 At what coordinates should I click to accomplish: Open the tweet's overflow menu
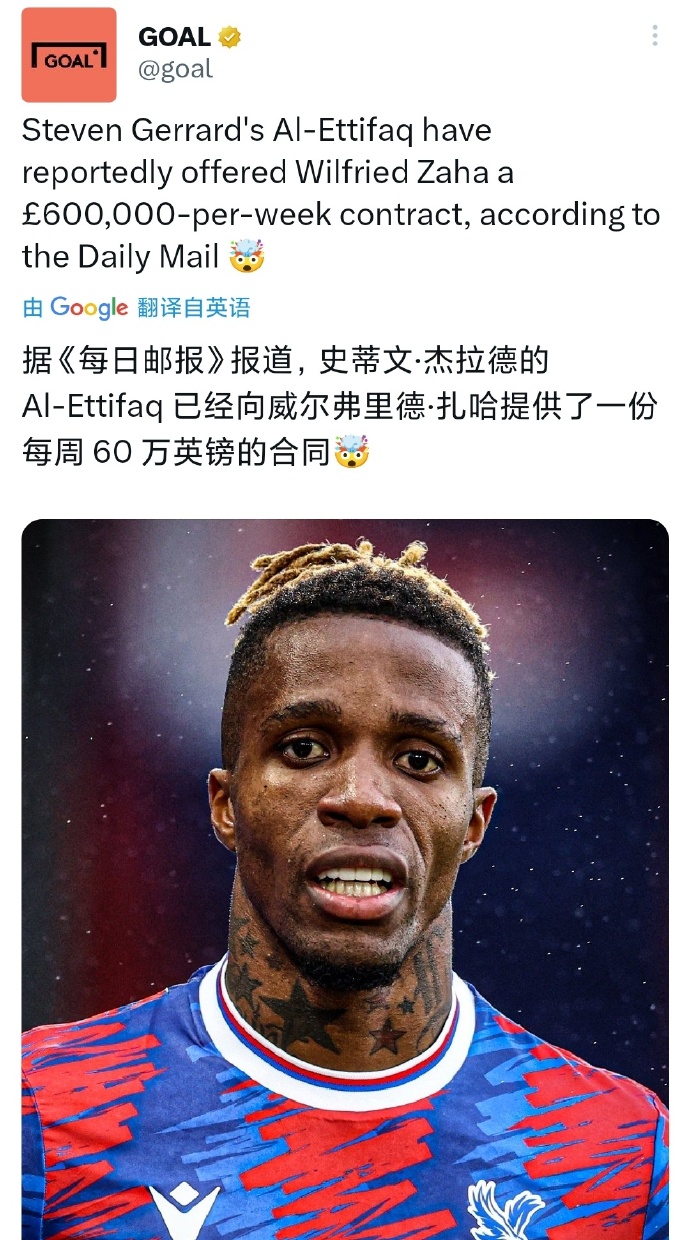[x=655, y=37]
